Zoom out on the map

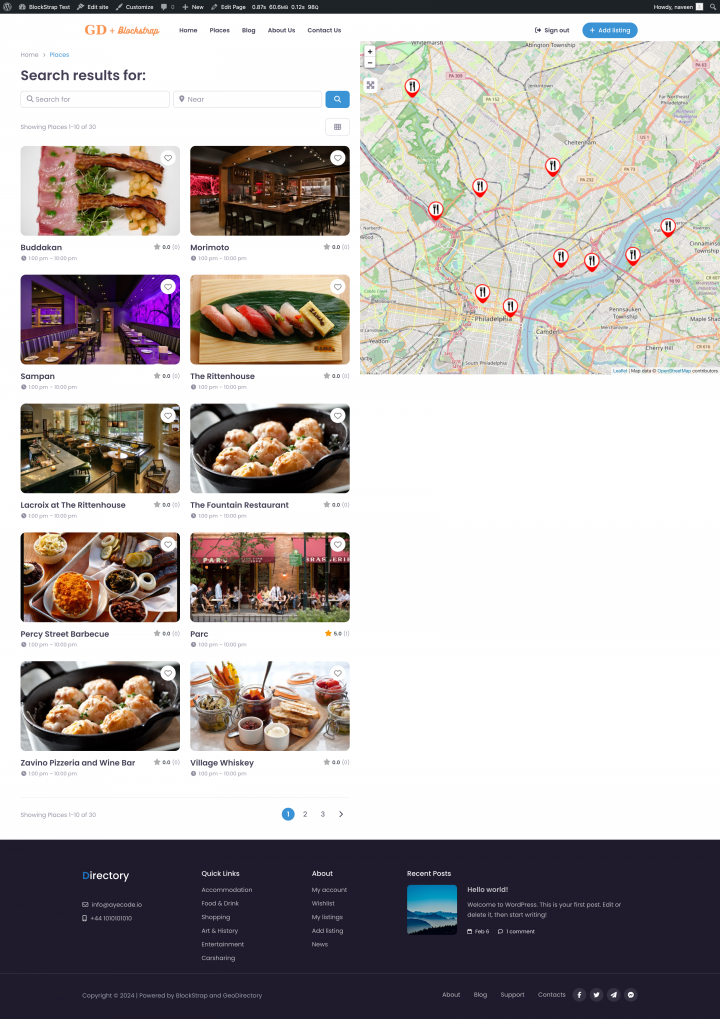[370, 63]
